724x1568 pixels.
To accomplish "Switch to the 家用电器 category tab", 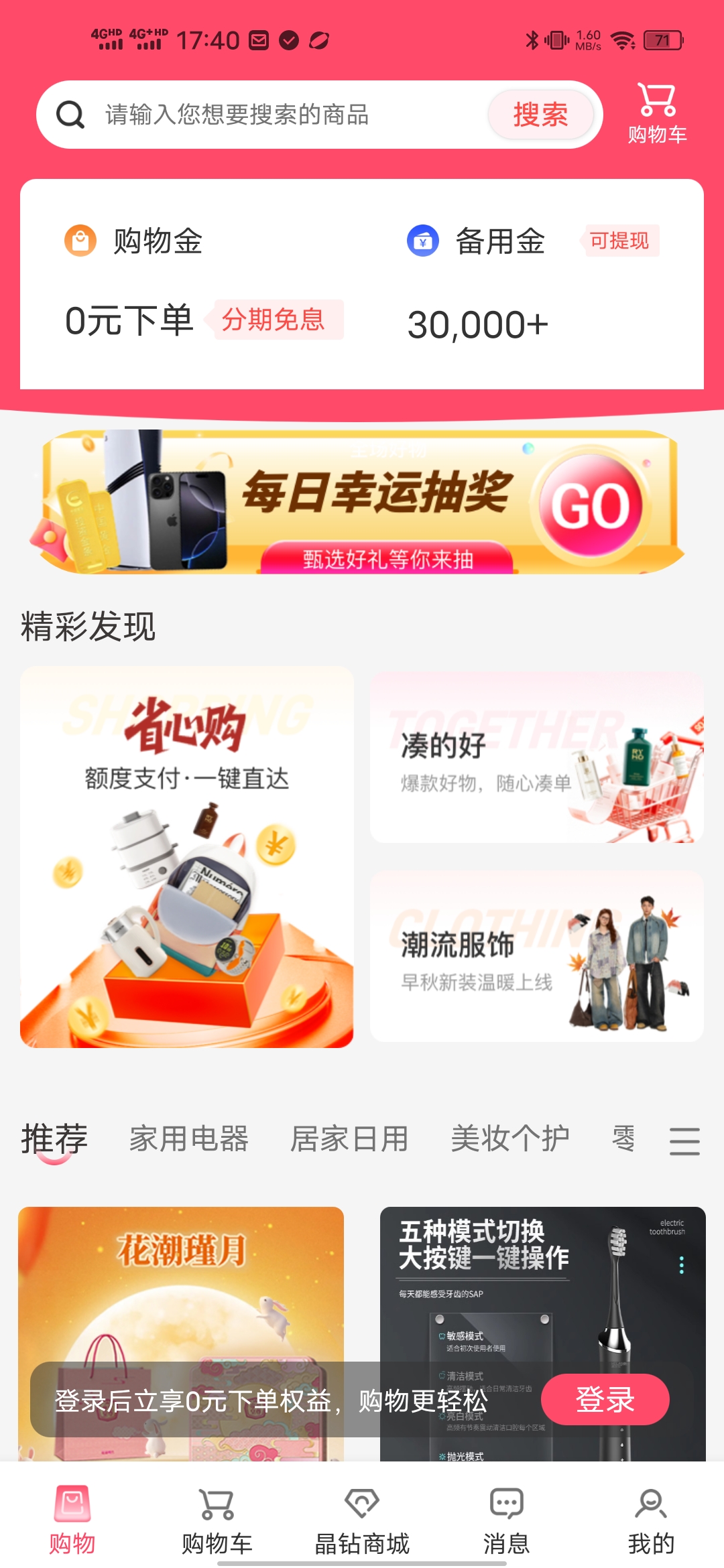I will (x=189, y=1139).
